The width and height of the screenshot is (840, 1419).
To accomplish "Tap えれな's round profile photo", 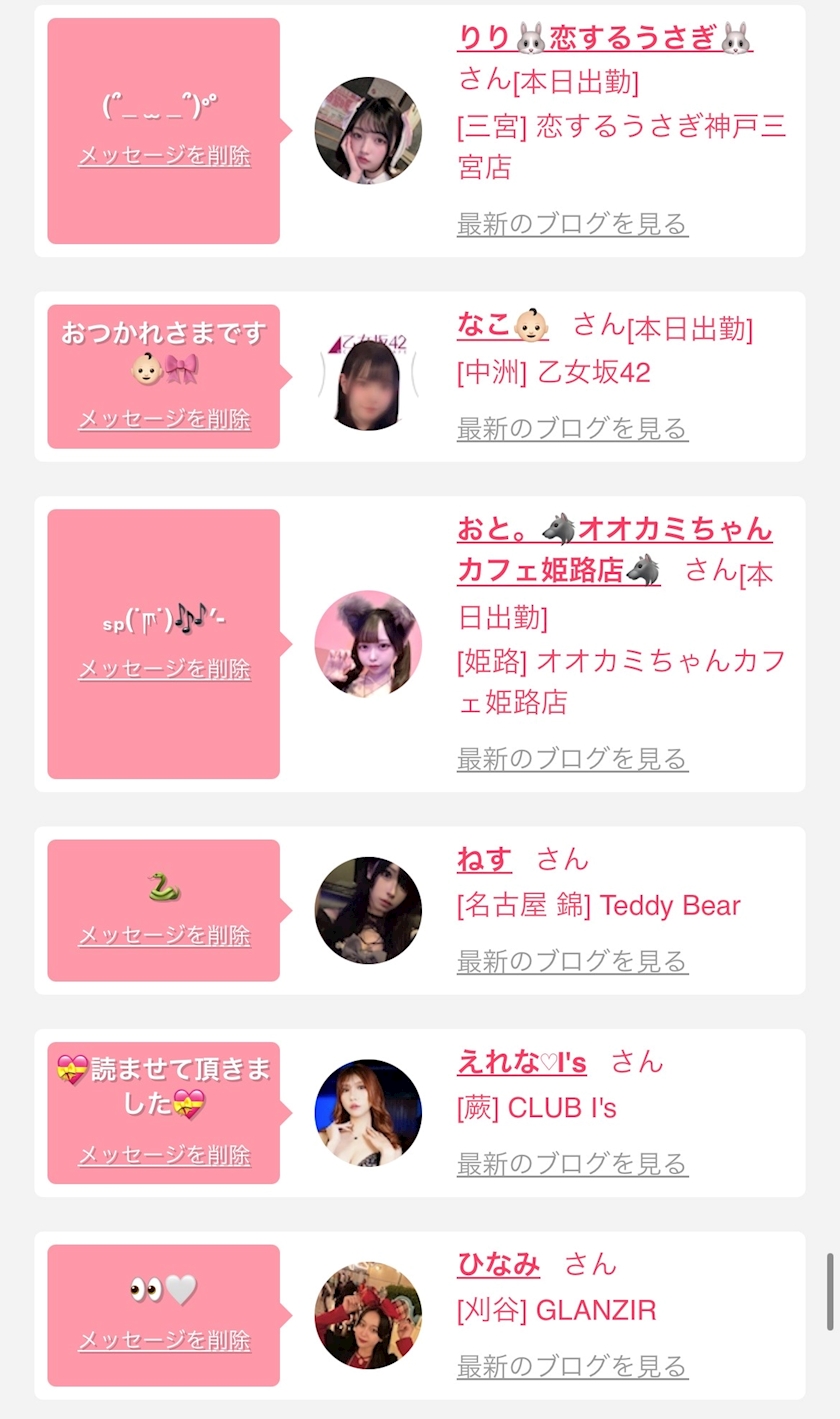I will click(x=368, y=1113).
